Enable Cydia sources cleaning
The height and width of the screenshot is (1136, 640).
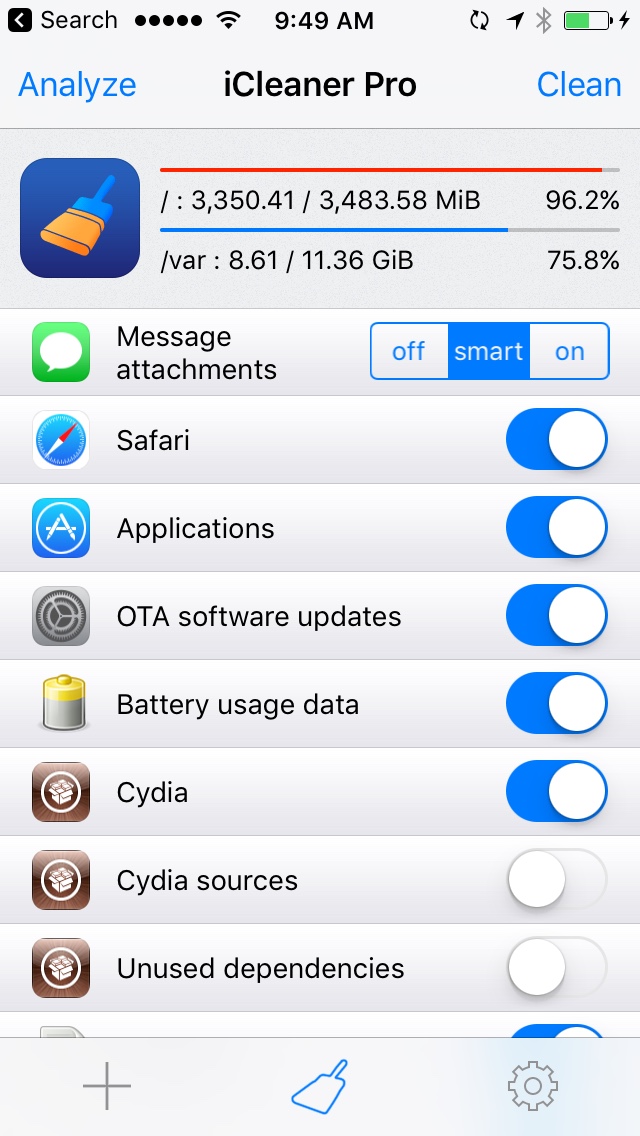click(x=557, y=880)
